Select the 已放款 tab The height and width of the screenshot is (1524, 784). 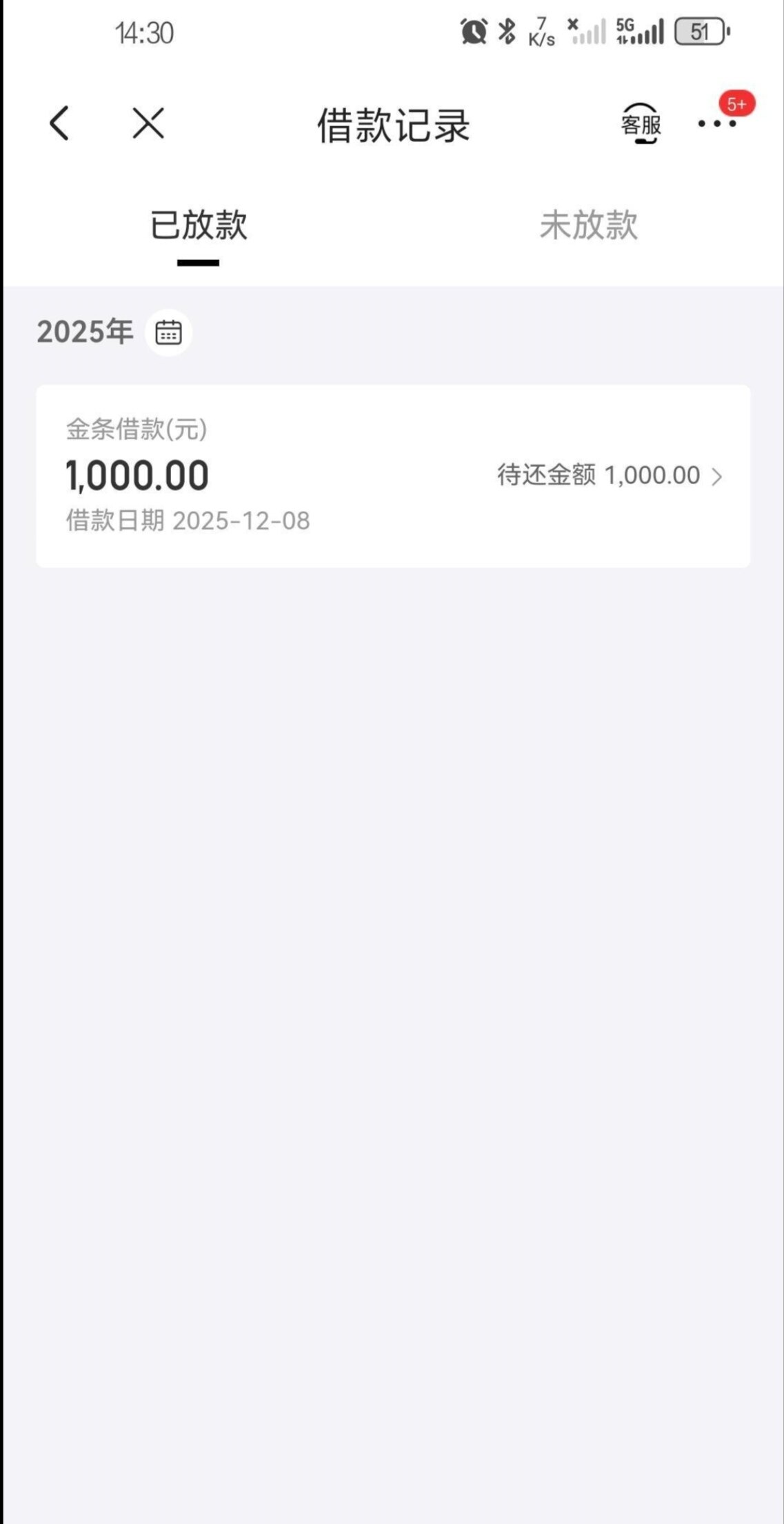pyautogui.click(x=199, y=225)
